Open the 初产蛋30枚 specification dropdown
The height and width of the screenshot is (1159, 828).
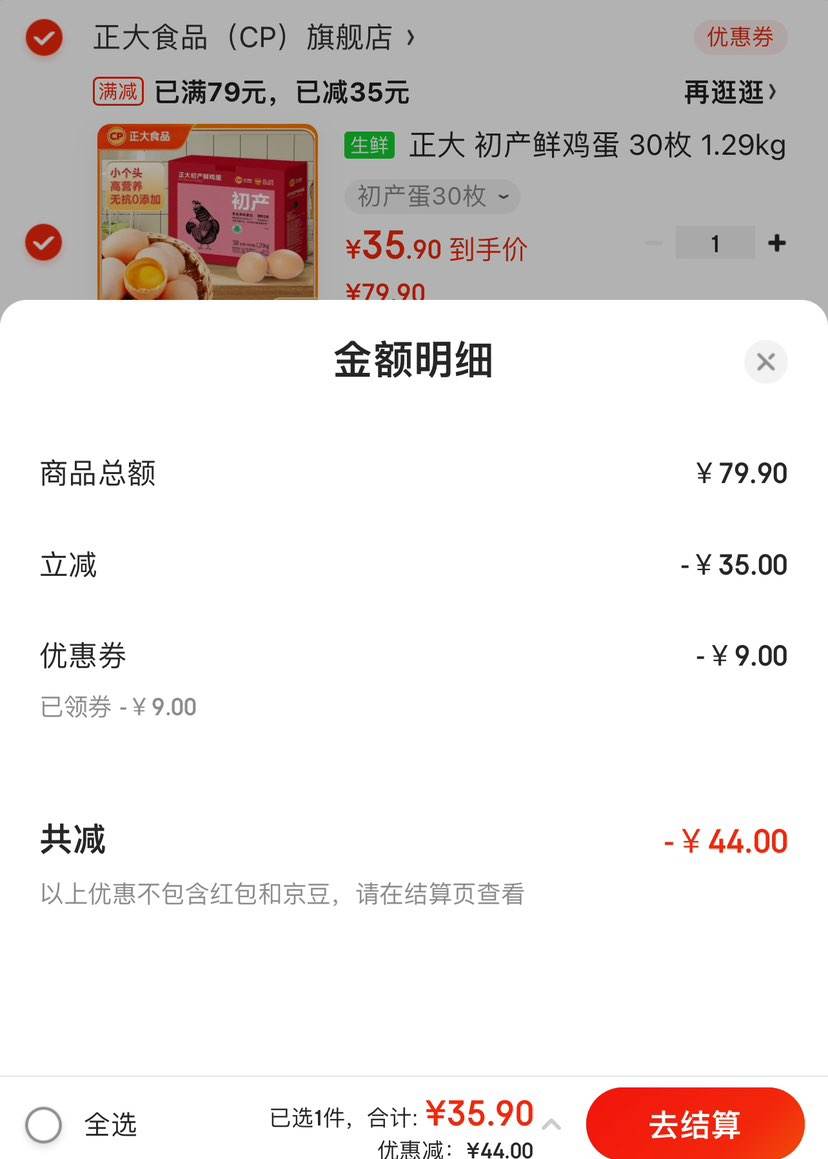click(x=432, y=197)
